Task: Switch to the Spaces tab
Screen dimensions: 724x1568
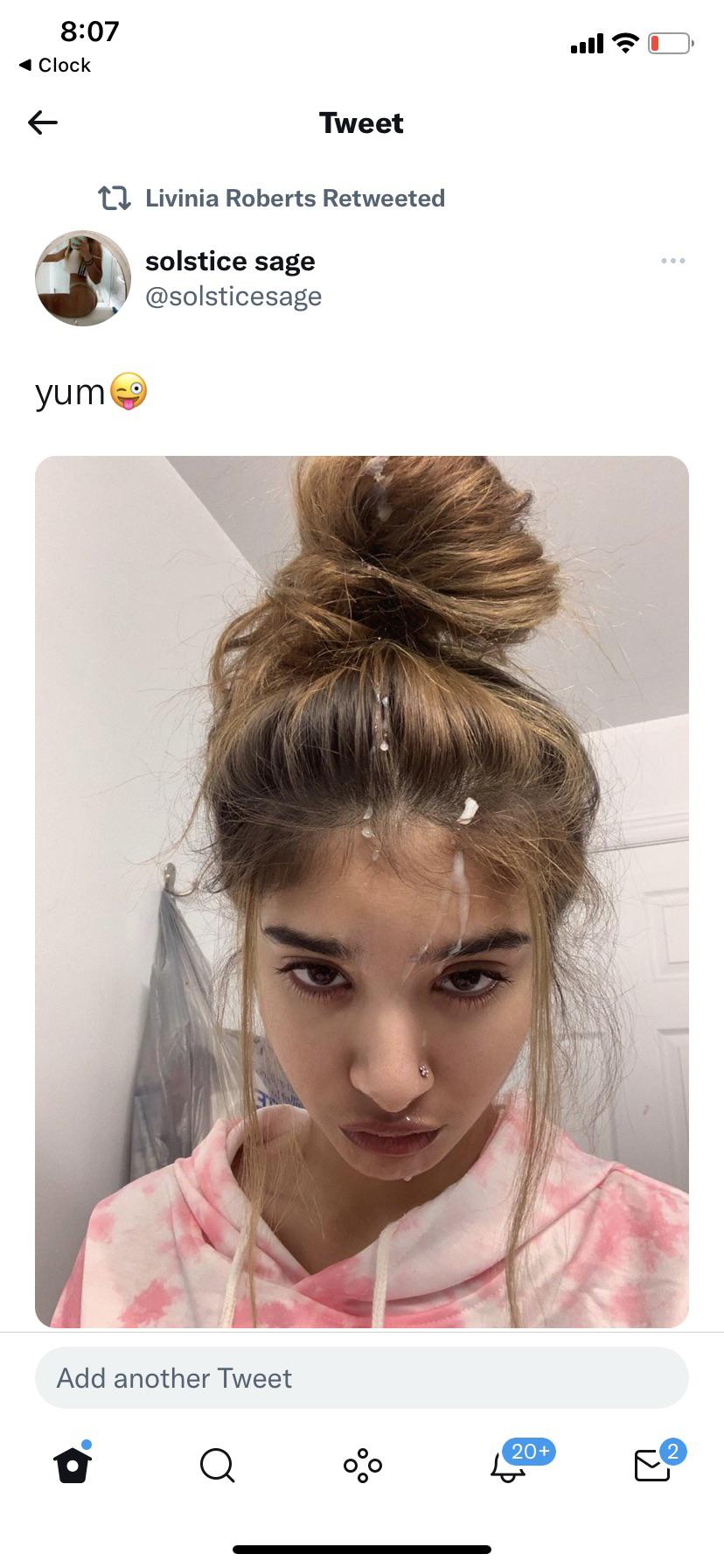Action: [x=362, y=1465]
